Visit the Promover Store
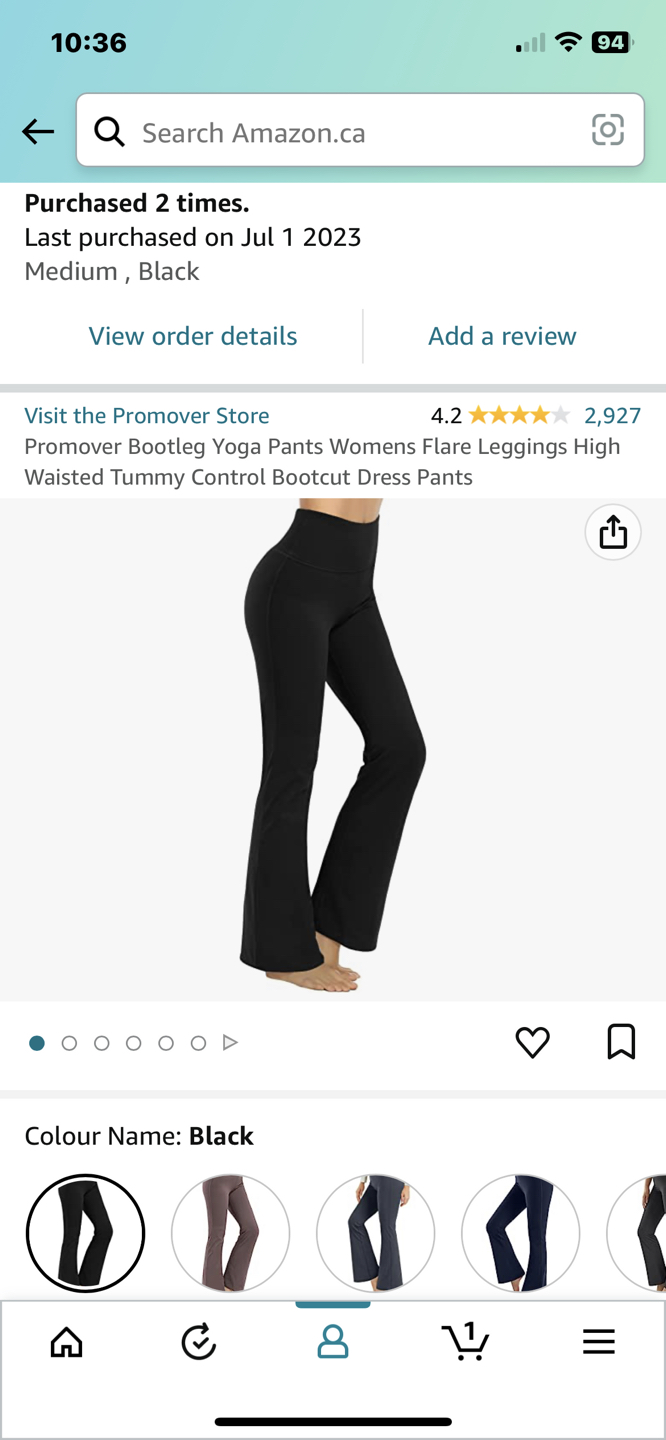The image size is (666, 1440). pos(146,415)
